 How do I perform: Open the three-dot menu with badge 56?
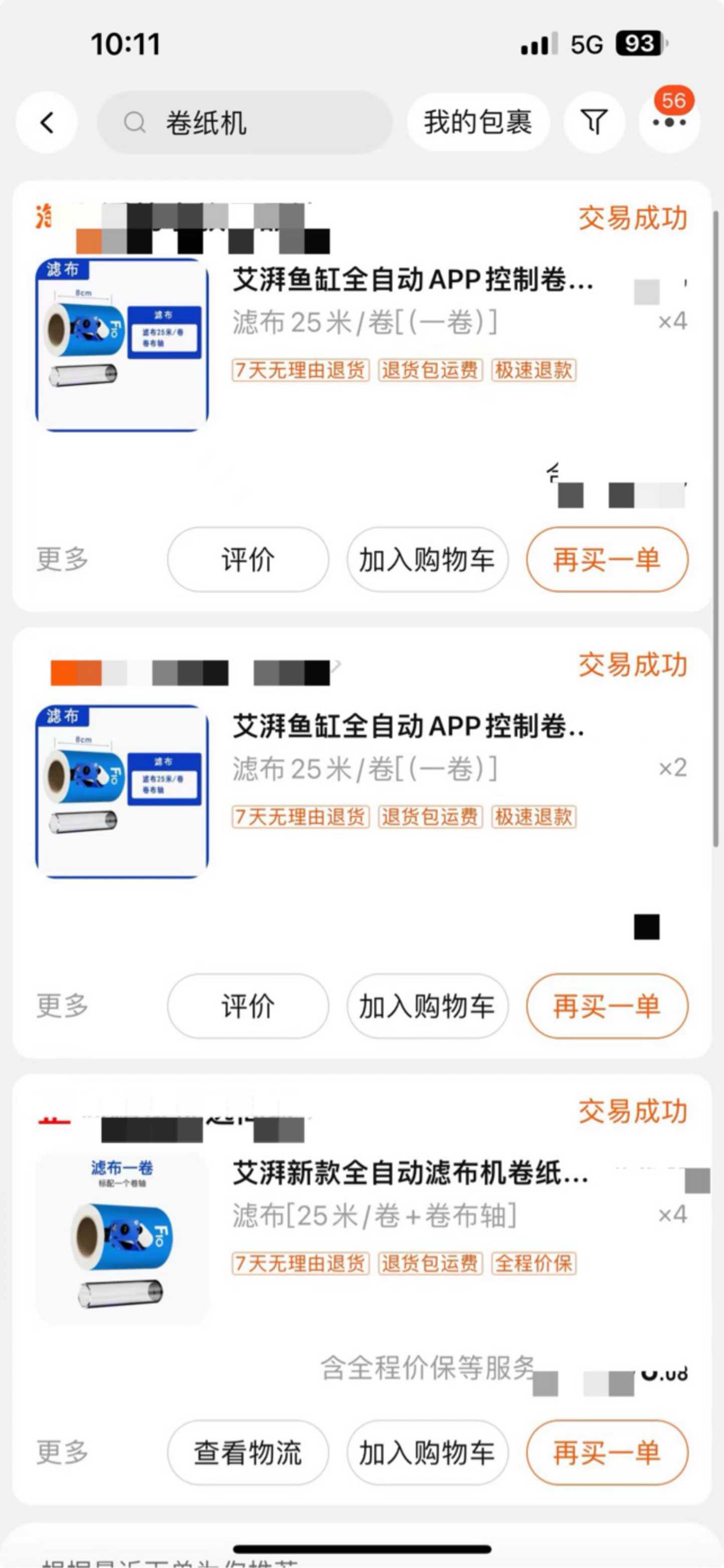(x=669, y=122)
